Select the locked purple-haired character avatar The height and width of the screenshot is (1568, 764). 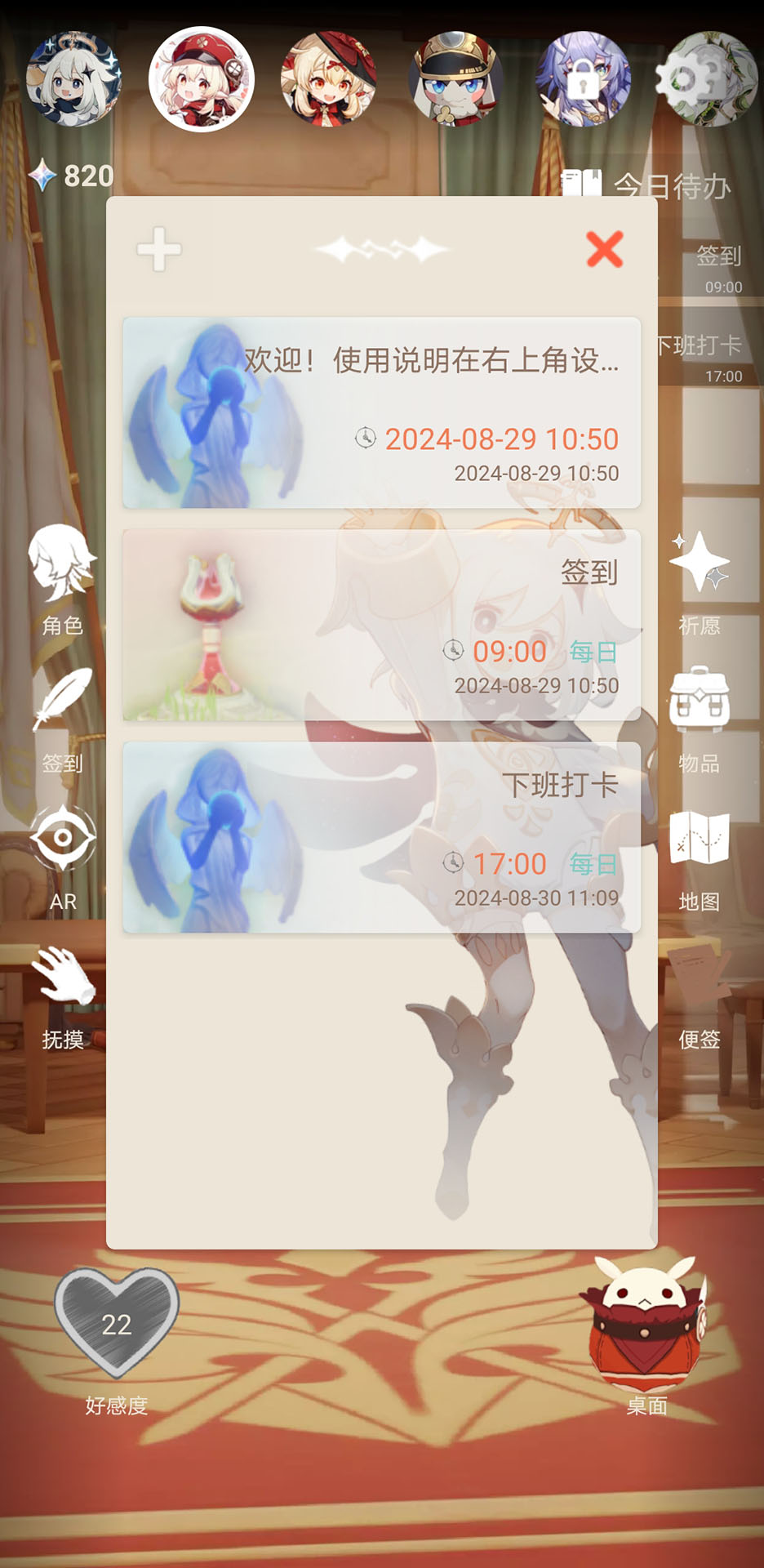(583, 79)
